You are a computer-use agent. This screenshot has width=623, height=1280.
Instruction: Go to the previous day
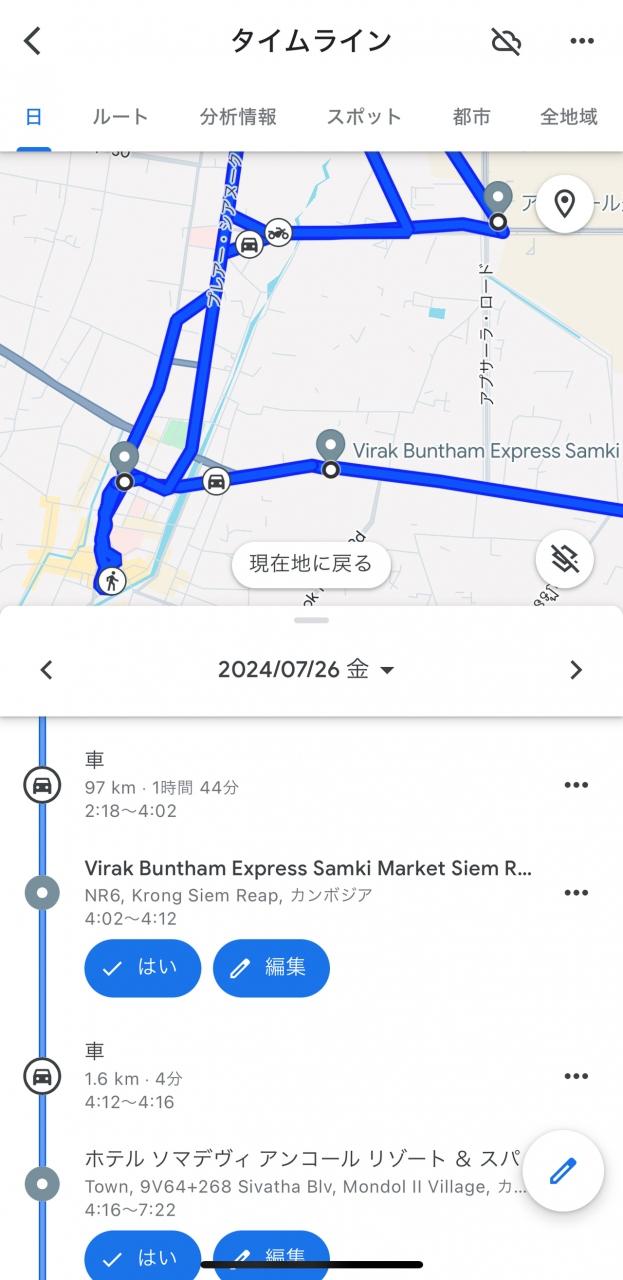[x=46, y=670]
